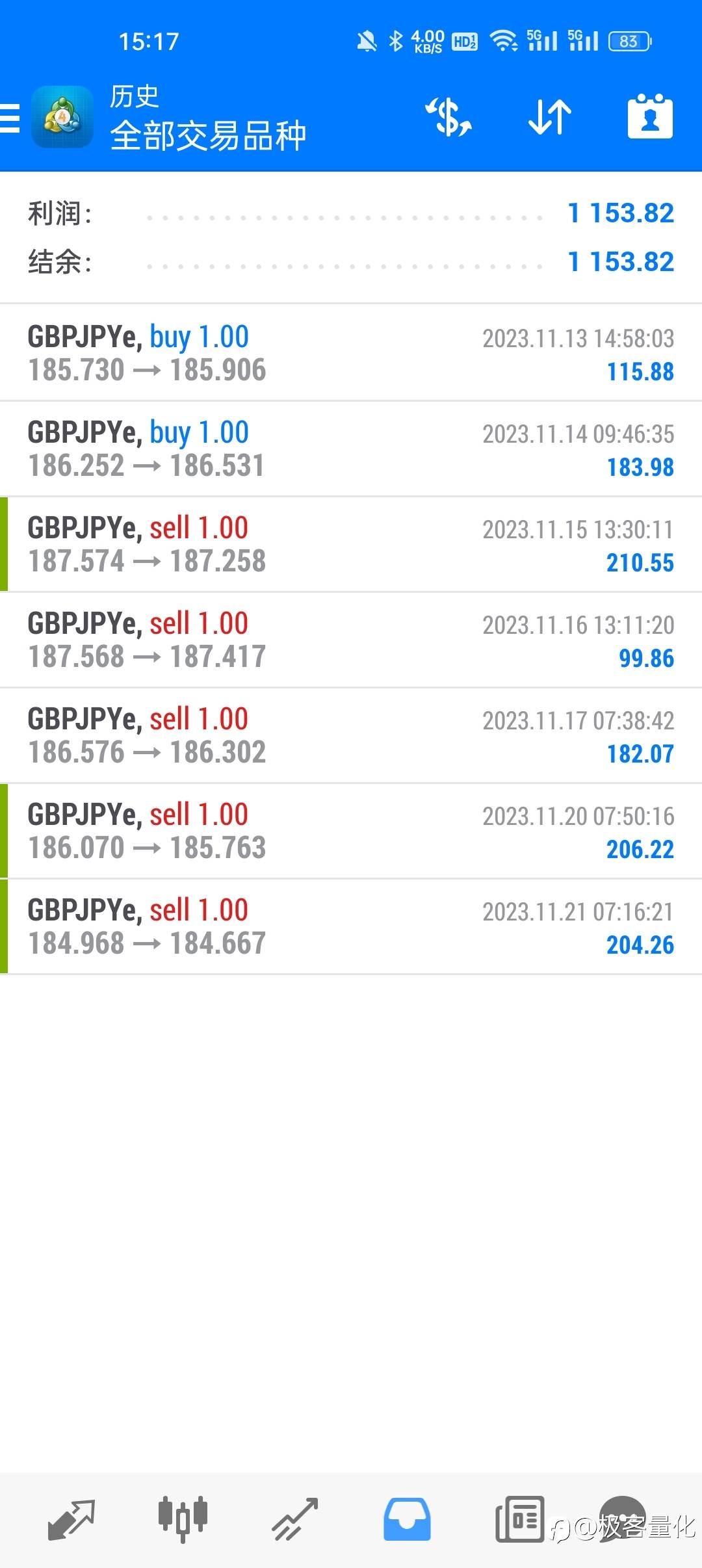Open the hamburger drawer menu

point(10,118)
